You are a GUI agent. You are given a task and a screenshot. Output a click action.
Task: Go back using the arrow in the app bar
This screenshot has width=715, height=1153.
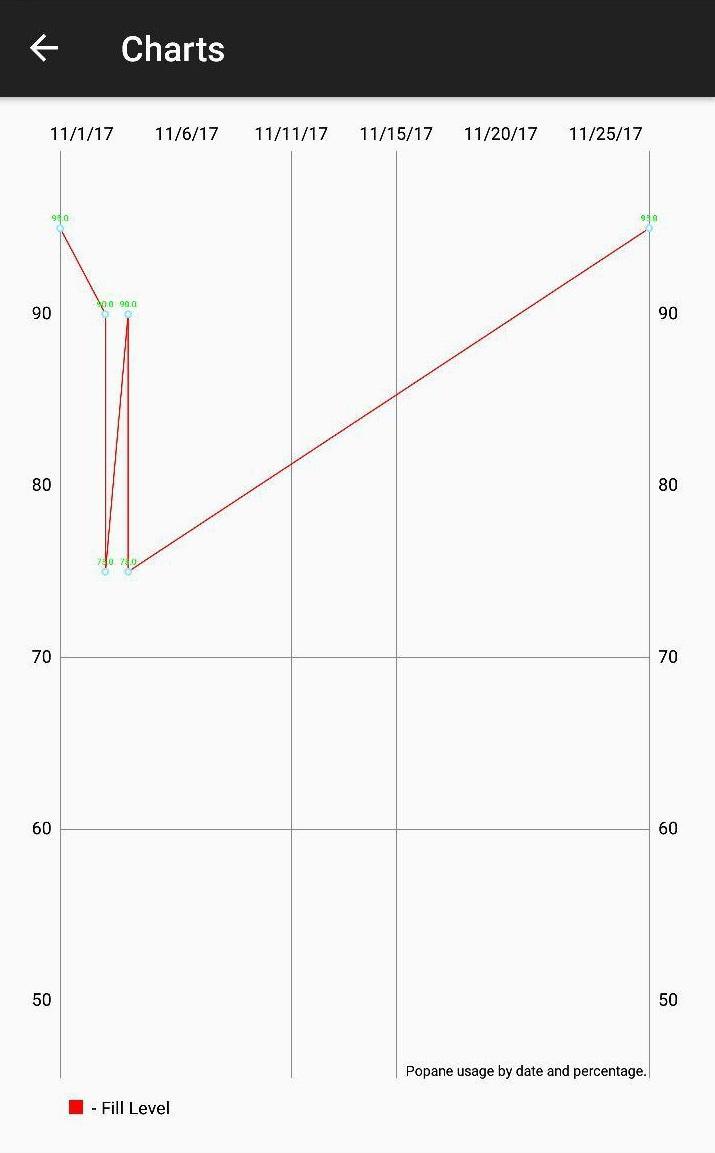pos(44,48)
